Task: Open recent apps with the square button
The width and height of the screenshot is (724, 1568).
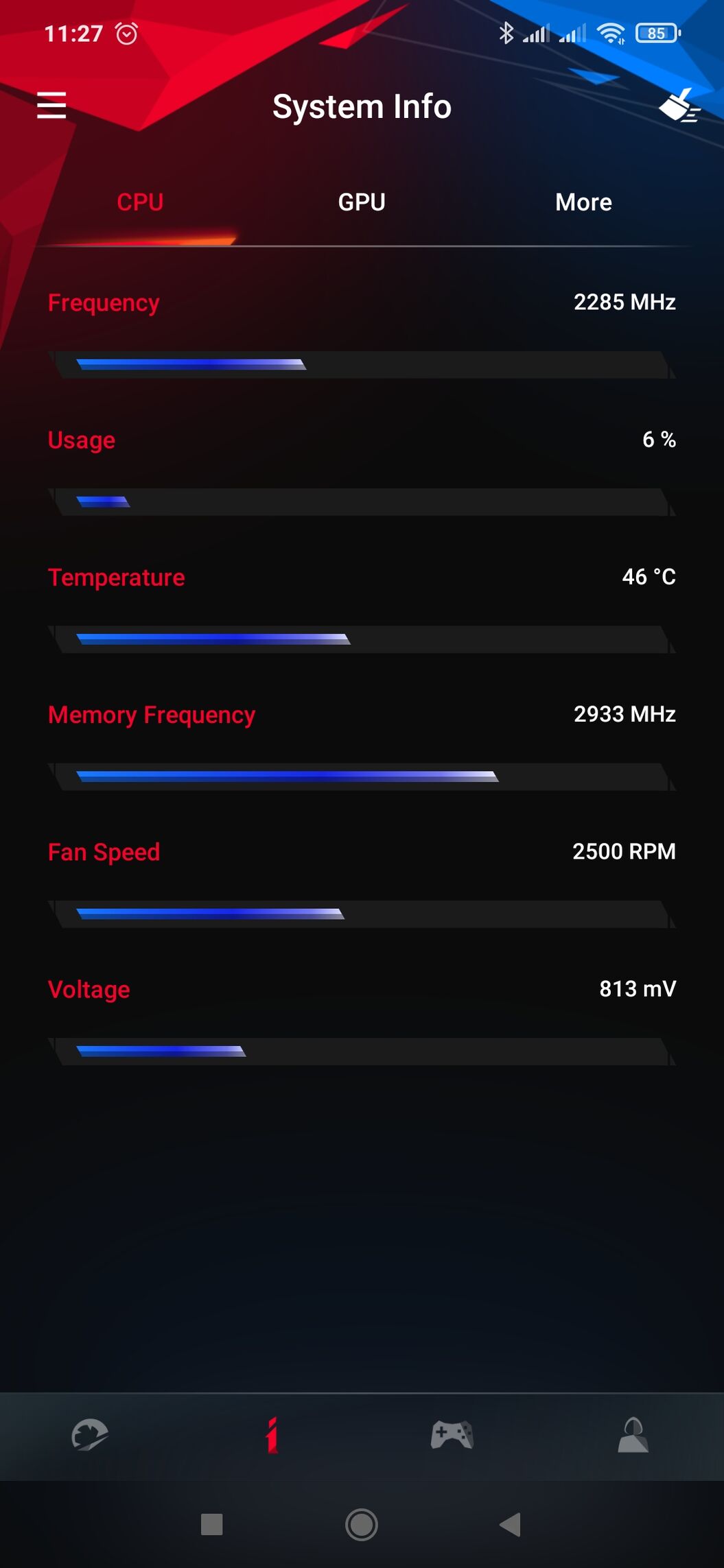Action: (x=212, y=1524)
